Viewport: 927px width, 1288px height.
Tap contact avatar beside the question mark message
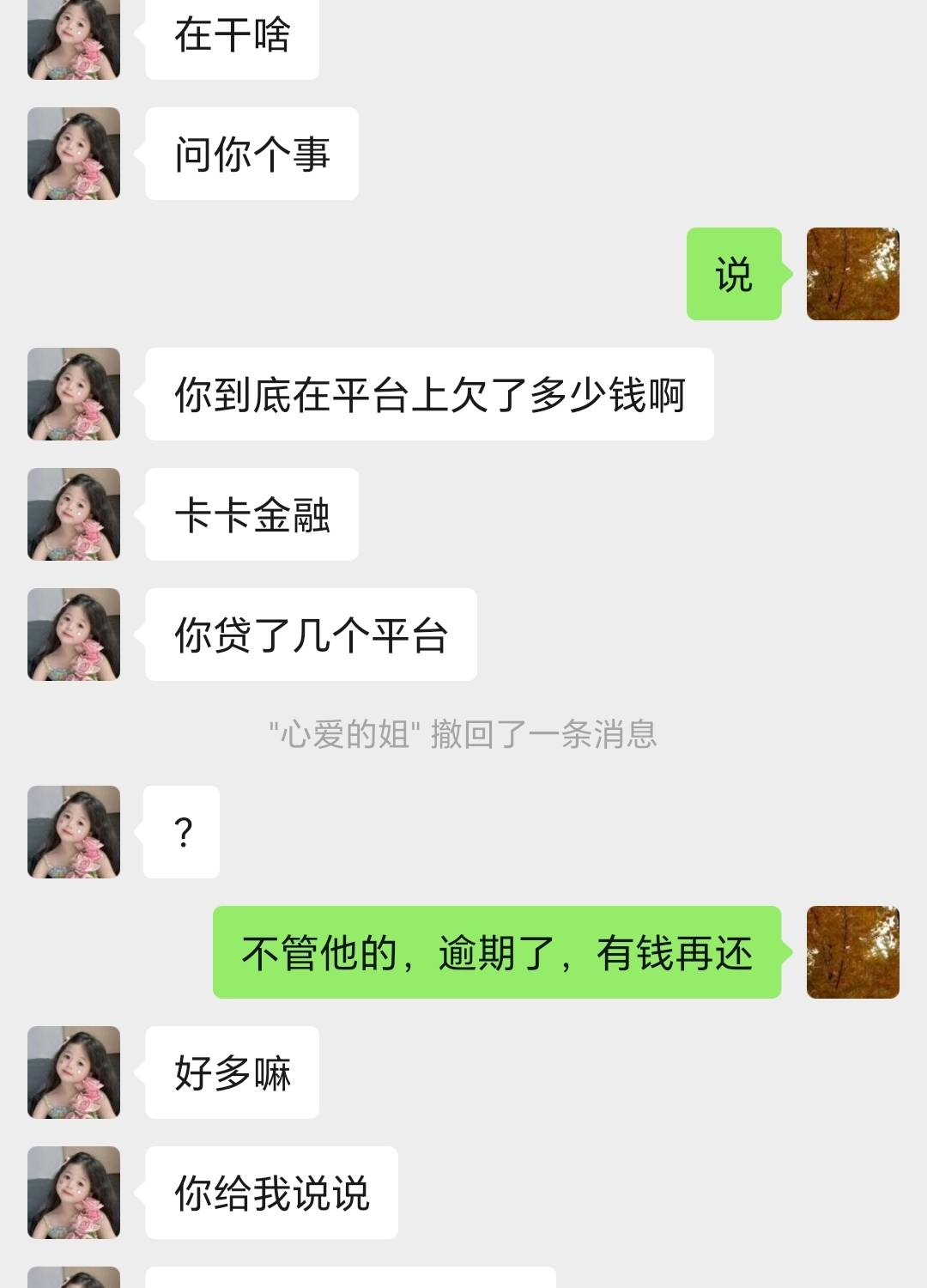coord(74,832)
